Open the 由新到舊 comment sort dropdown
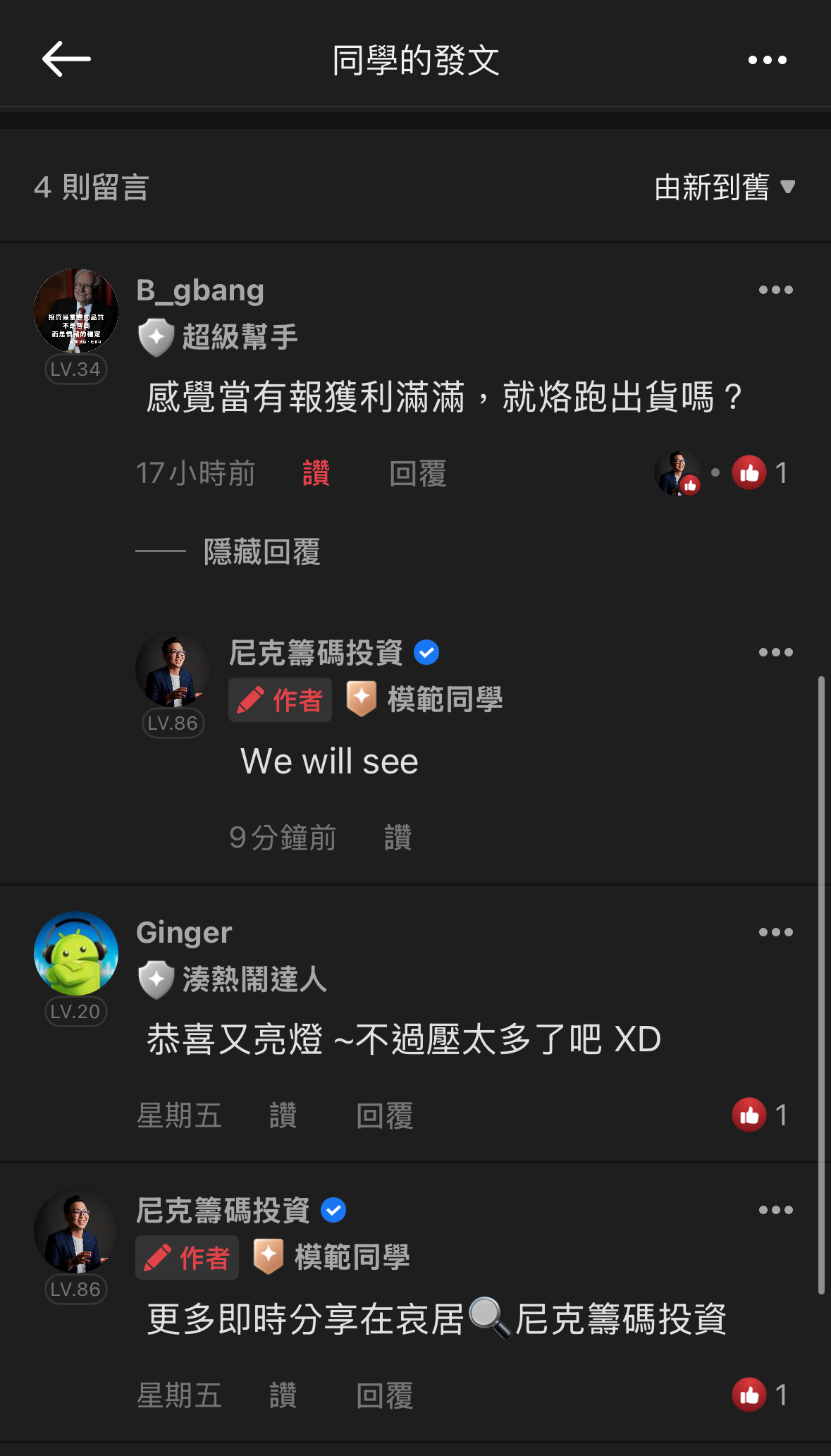831x1456 pixels. [724, 188]
